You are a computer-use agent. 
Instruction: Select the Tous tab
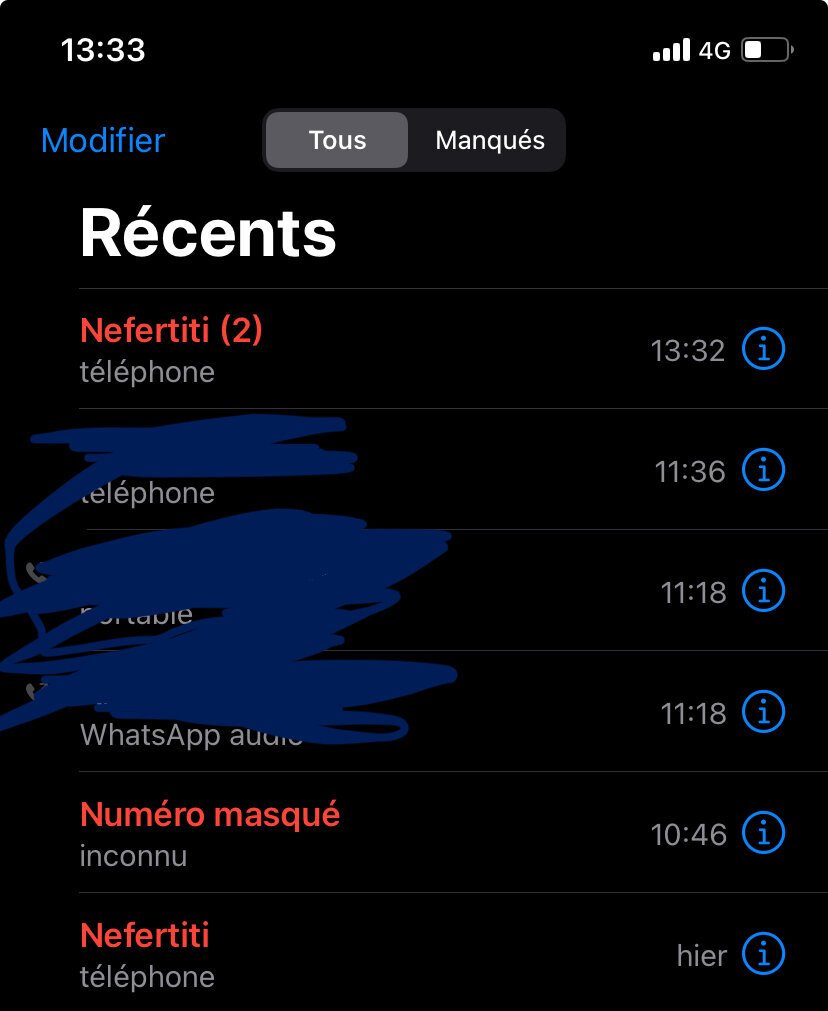(337, 140)
